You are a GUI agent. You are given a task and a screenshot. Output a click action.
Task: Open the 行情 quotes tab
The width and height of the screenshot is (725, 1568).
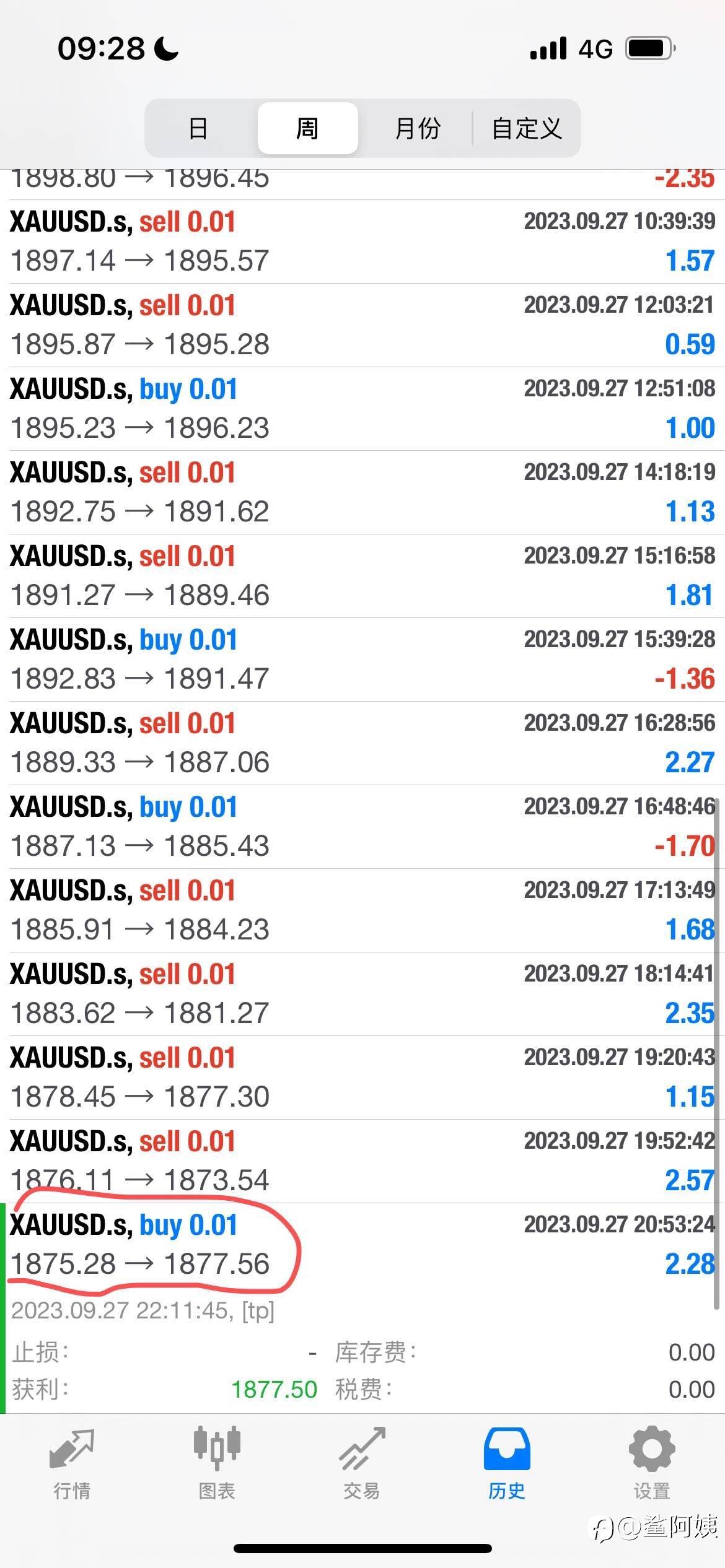[x=72, y=1464]
